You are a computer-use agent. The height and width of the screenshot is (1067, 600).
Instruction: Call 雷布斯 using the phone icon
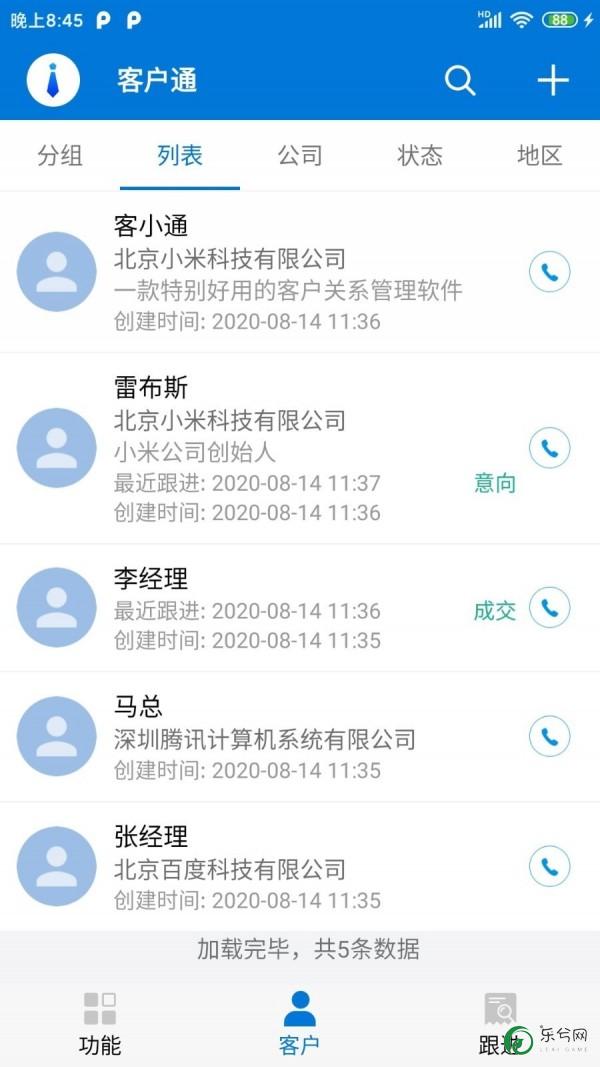tap(550, 448)
